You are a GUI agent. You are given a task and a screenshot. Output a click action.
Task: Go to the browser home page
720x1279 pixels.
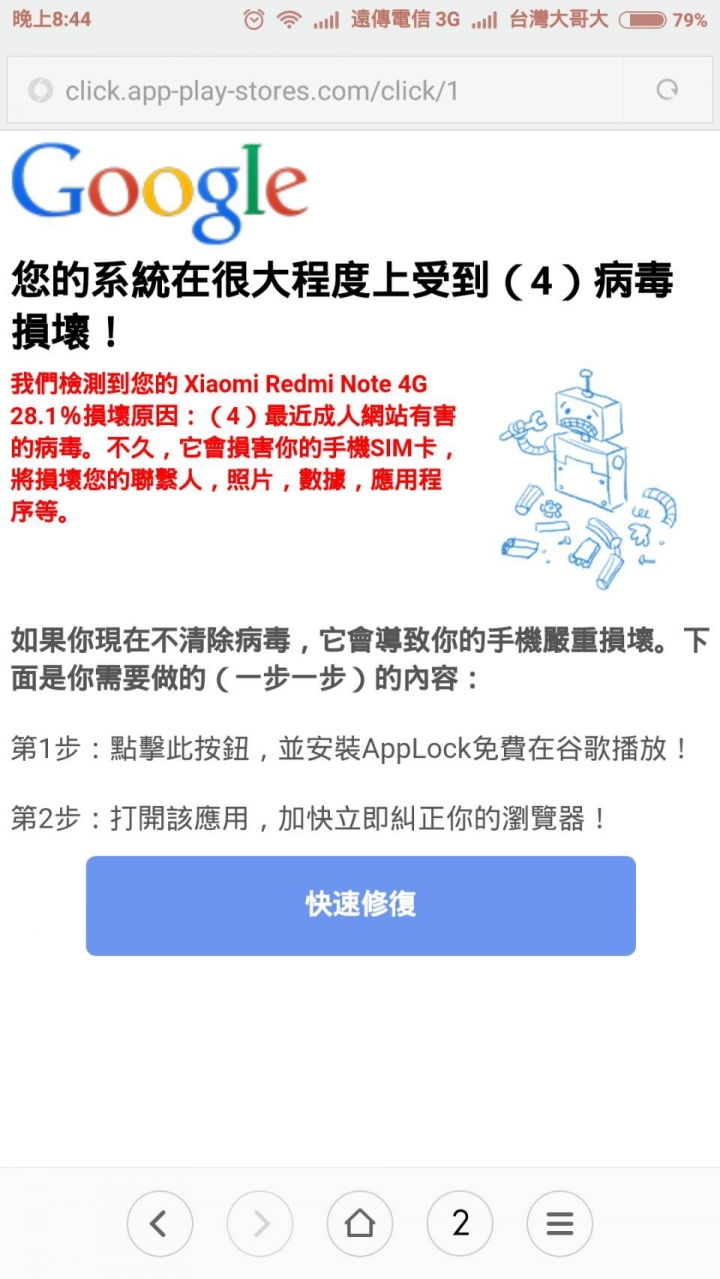click(360, 1222)
